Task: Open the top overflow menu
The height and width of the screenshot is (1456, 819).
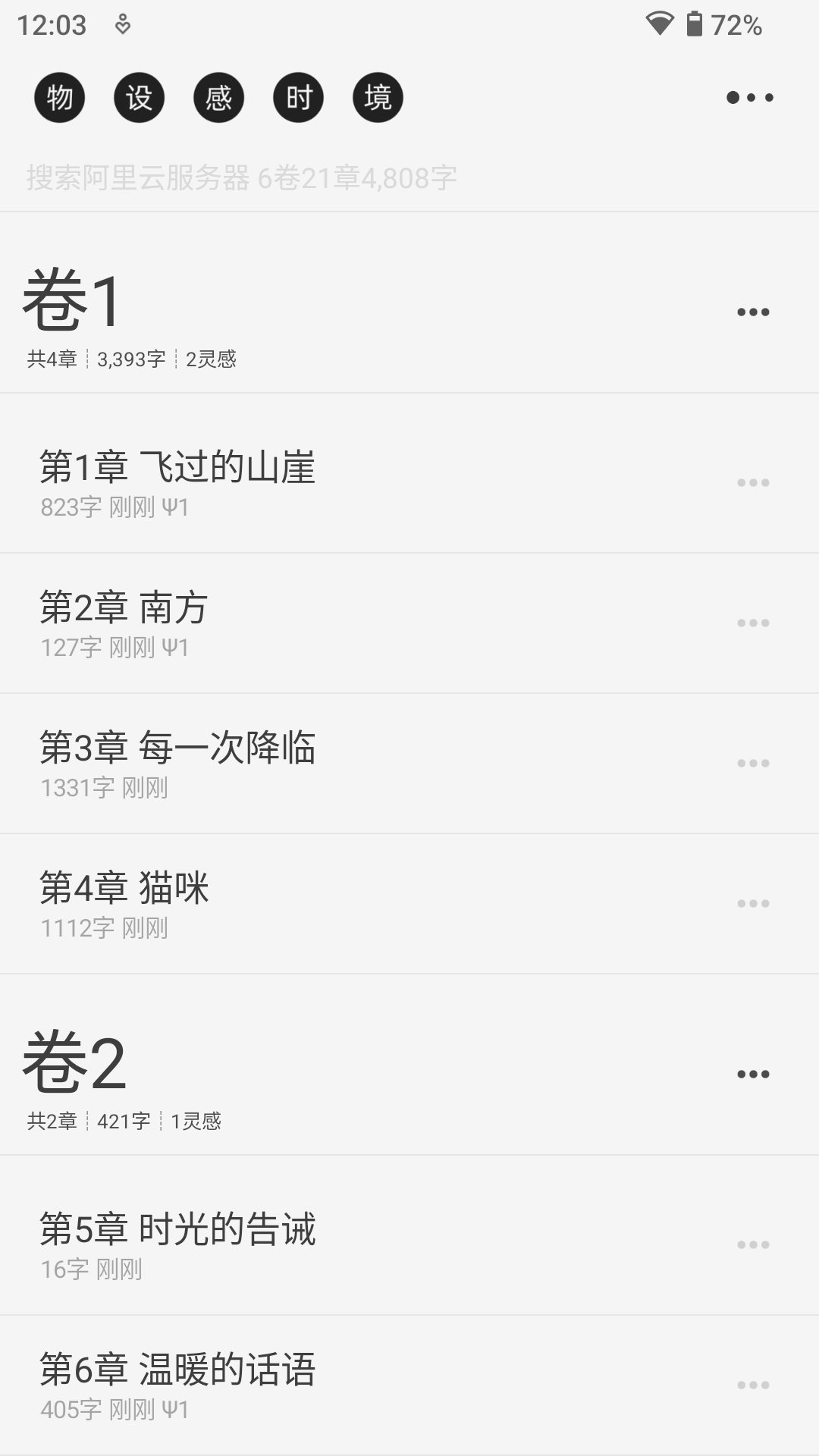Action: click(x=750, y=98)
